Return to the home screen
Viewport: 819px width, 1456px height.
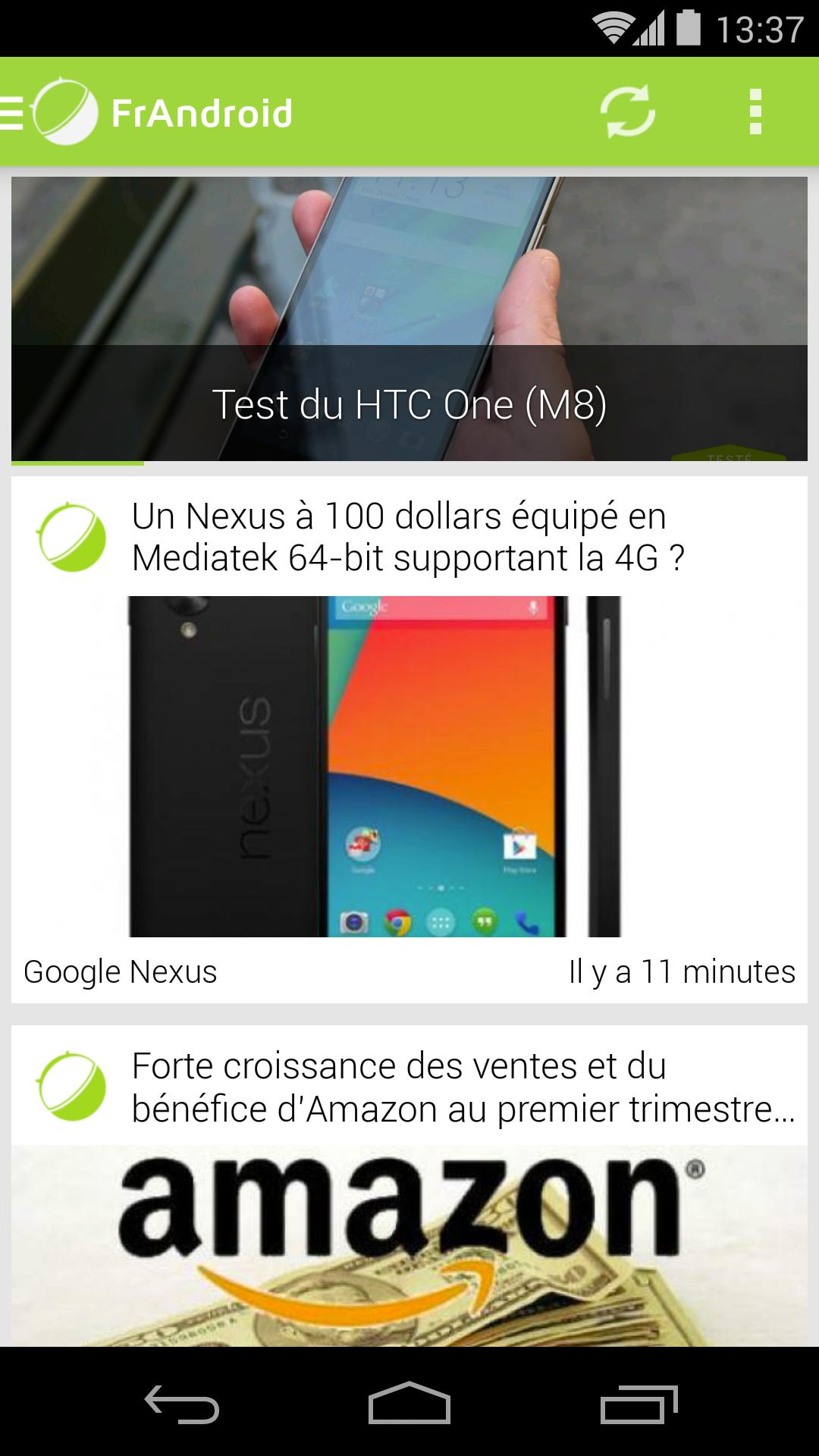[409, 1403]
